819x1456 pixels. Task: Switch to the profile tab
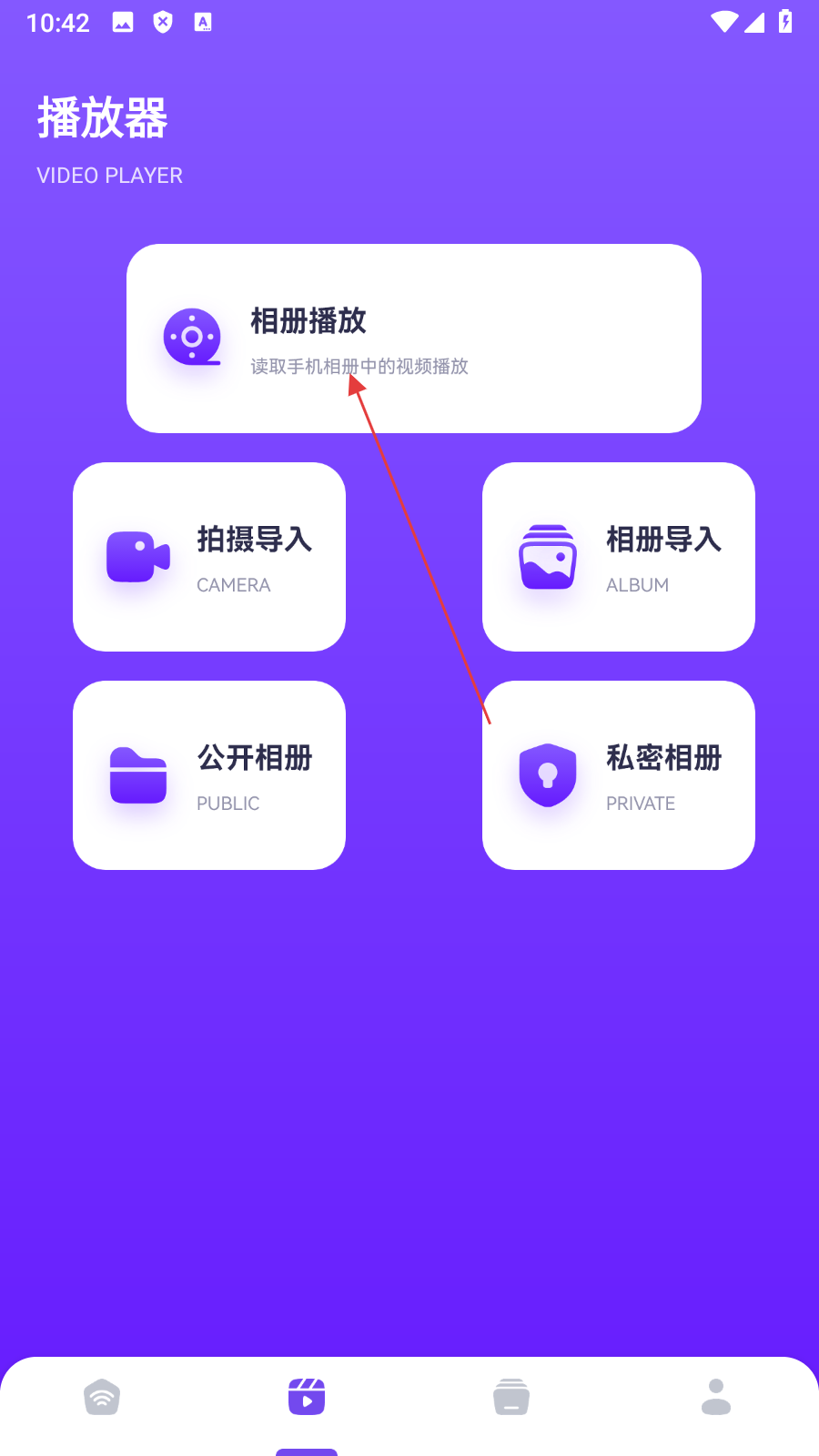click(x=716, y=1397)
